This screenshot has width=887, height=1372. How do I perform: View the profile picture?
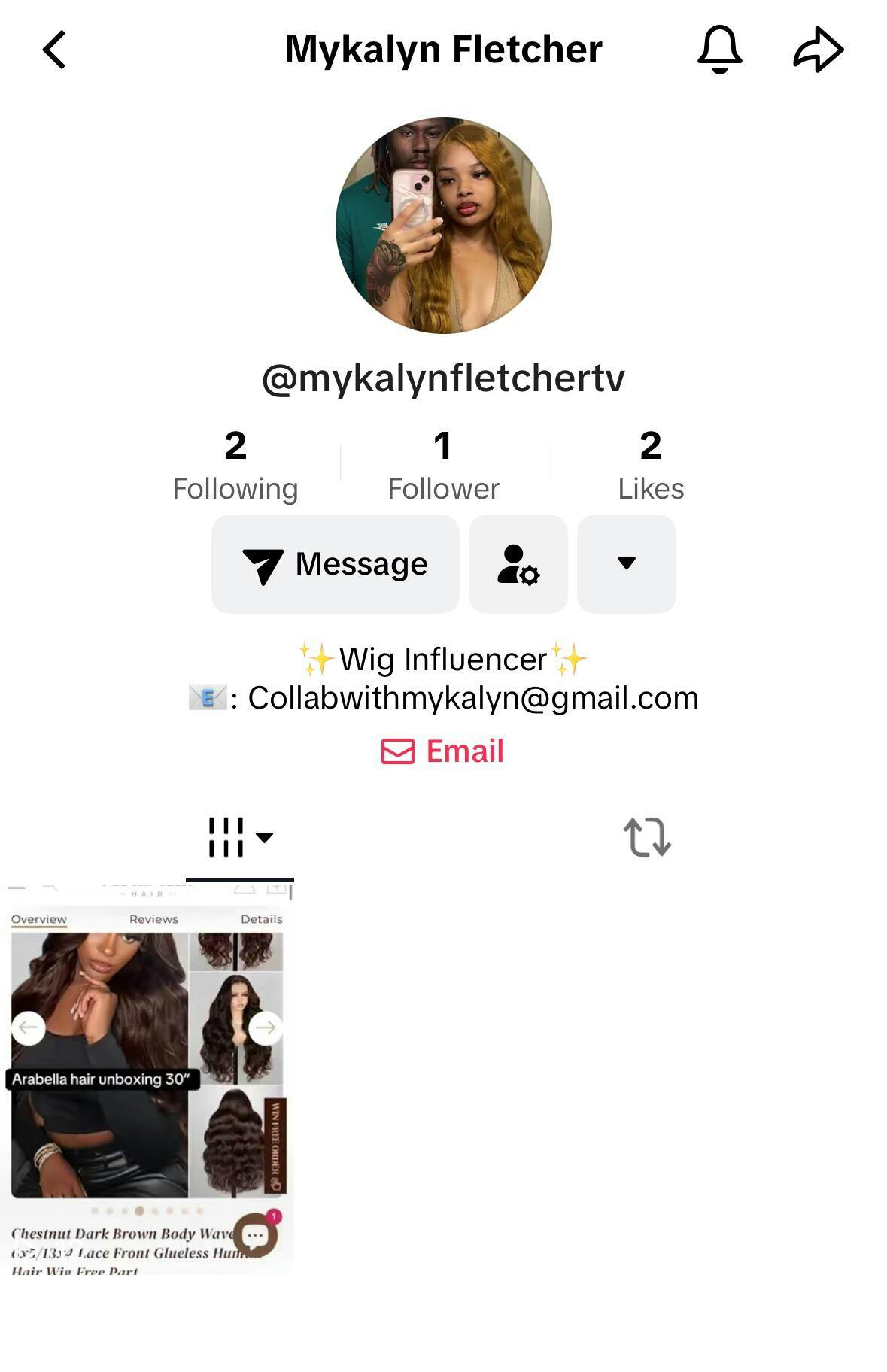pos(443,225)
